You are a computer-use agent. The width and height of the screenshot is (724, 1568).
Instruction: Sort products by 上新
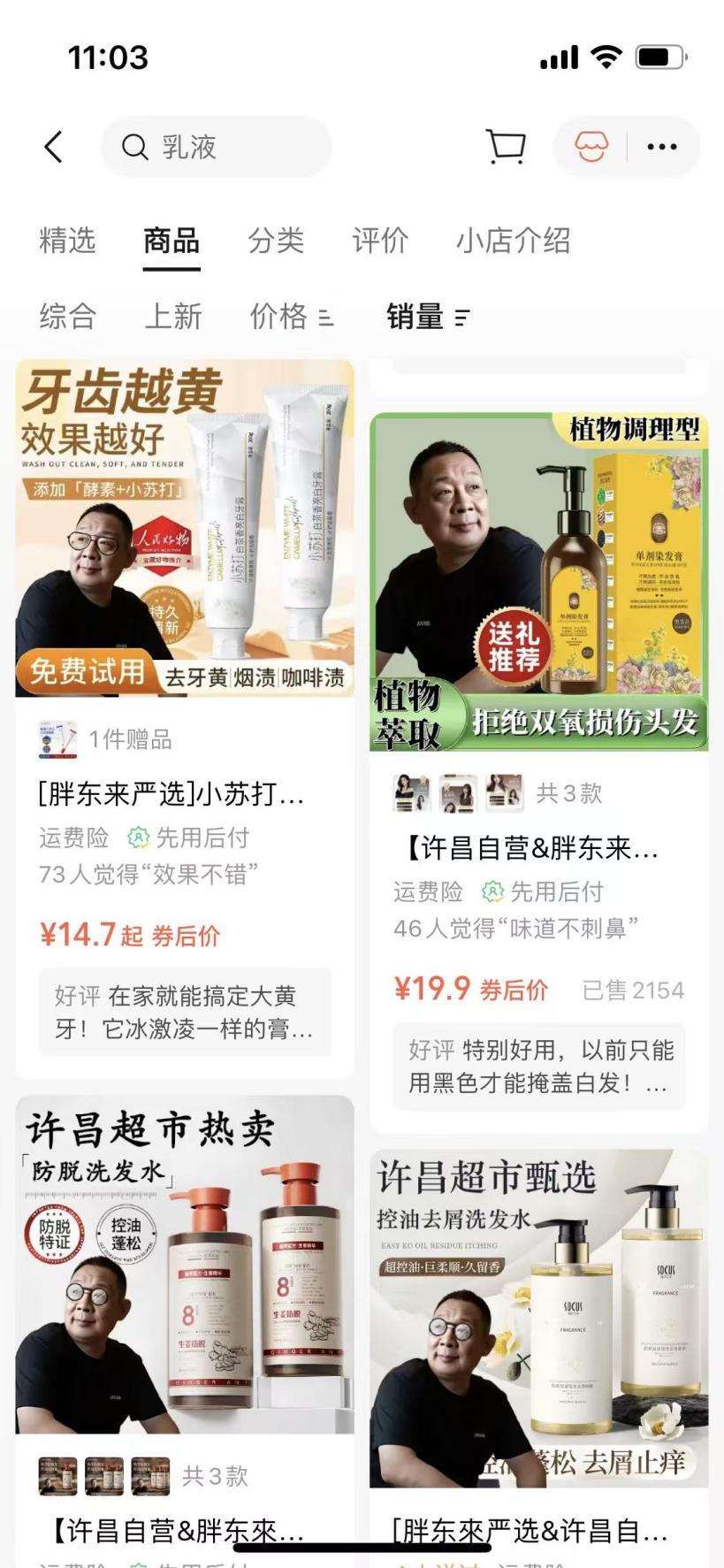coord(173,316)
